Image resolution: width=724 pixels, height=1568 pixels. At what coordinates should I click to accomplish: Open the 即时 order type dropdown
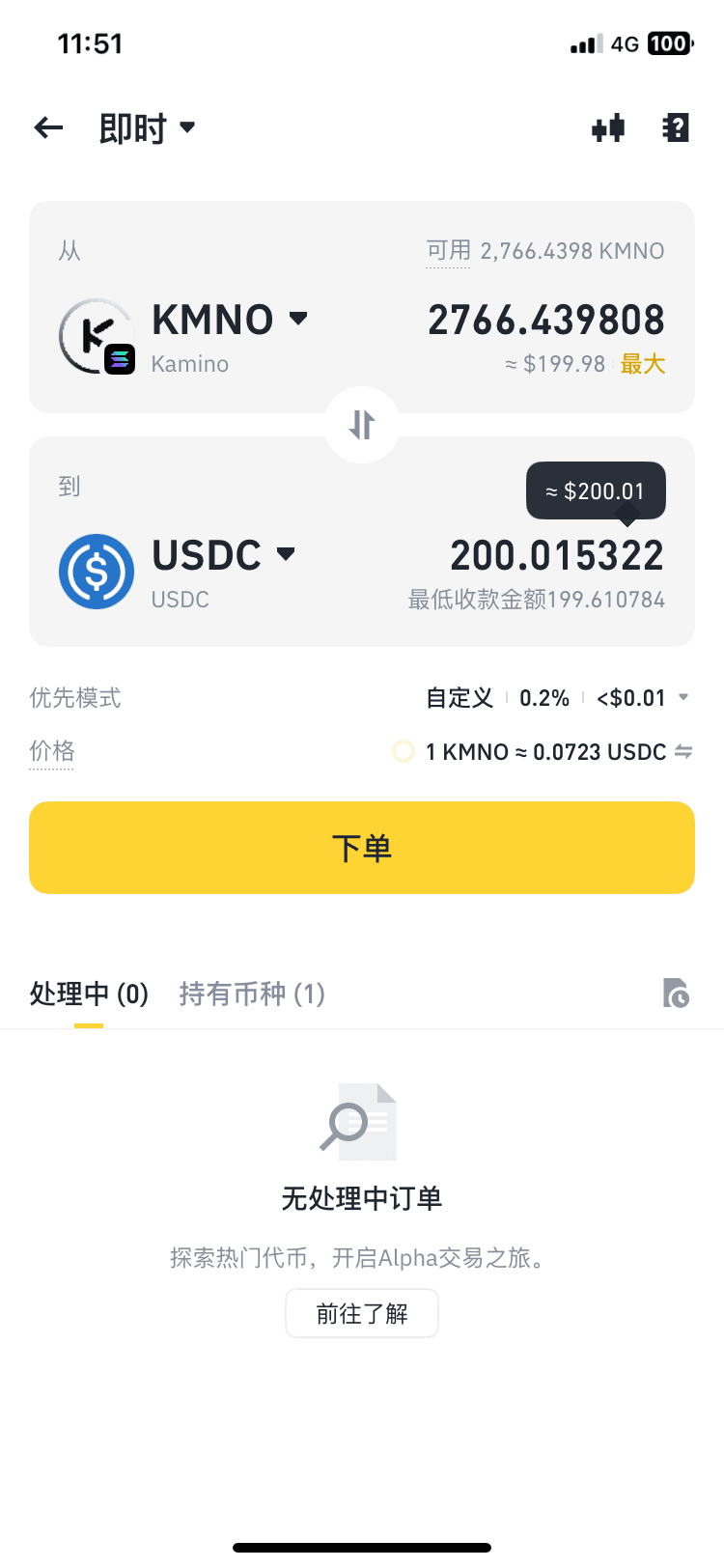tap(147, 127)
